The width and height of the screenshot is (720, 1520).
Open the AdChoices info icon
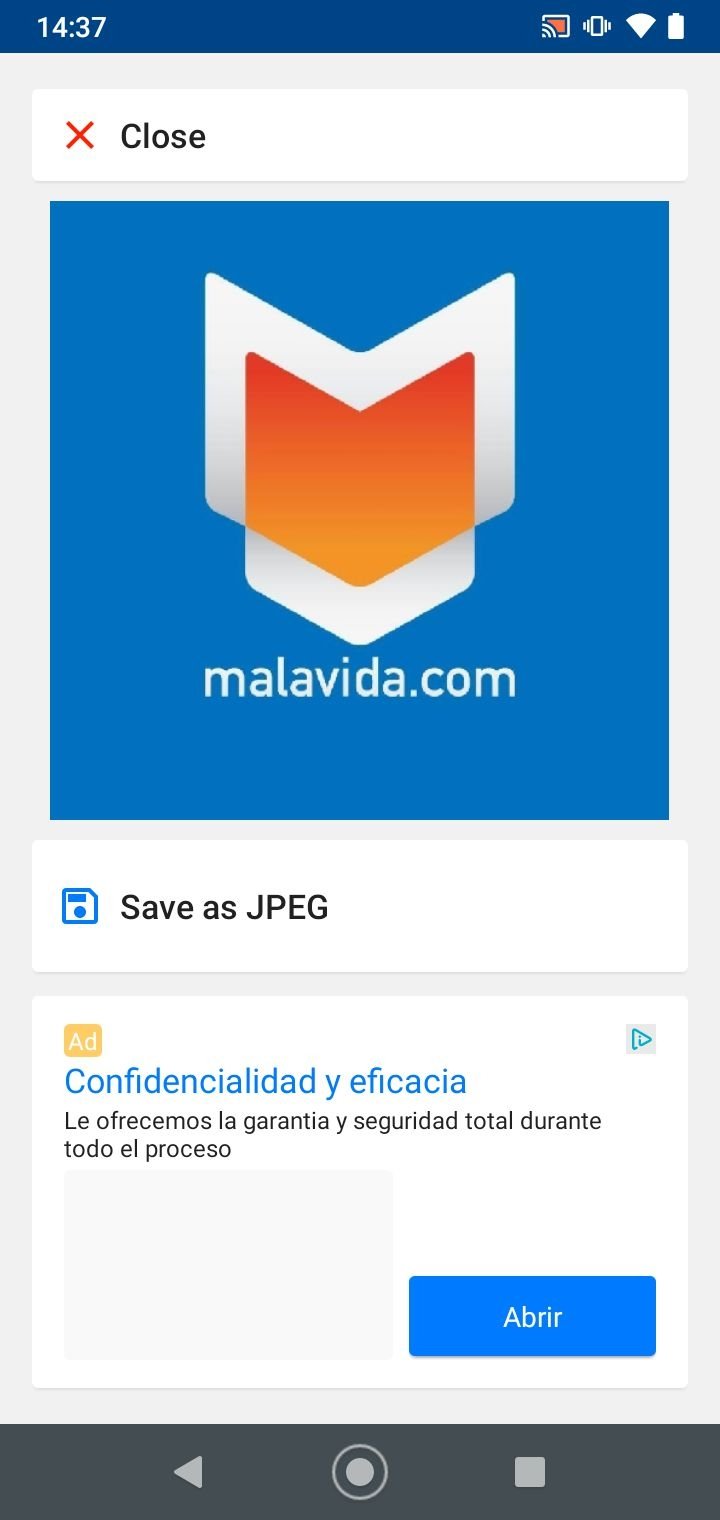[x=641, y=1040]
